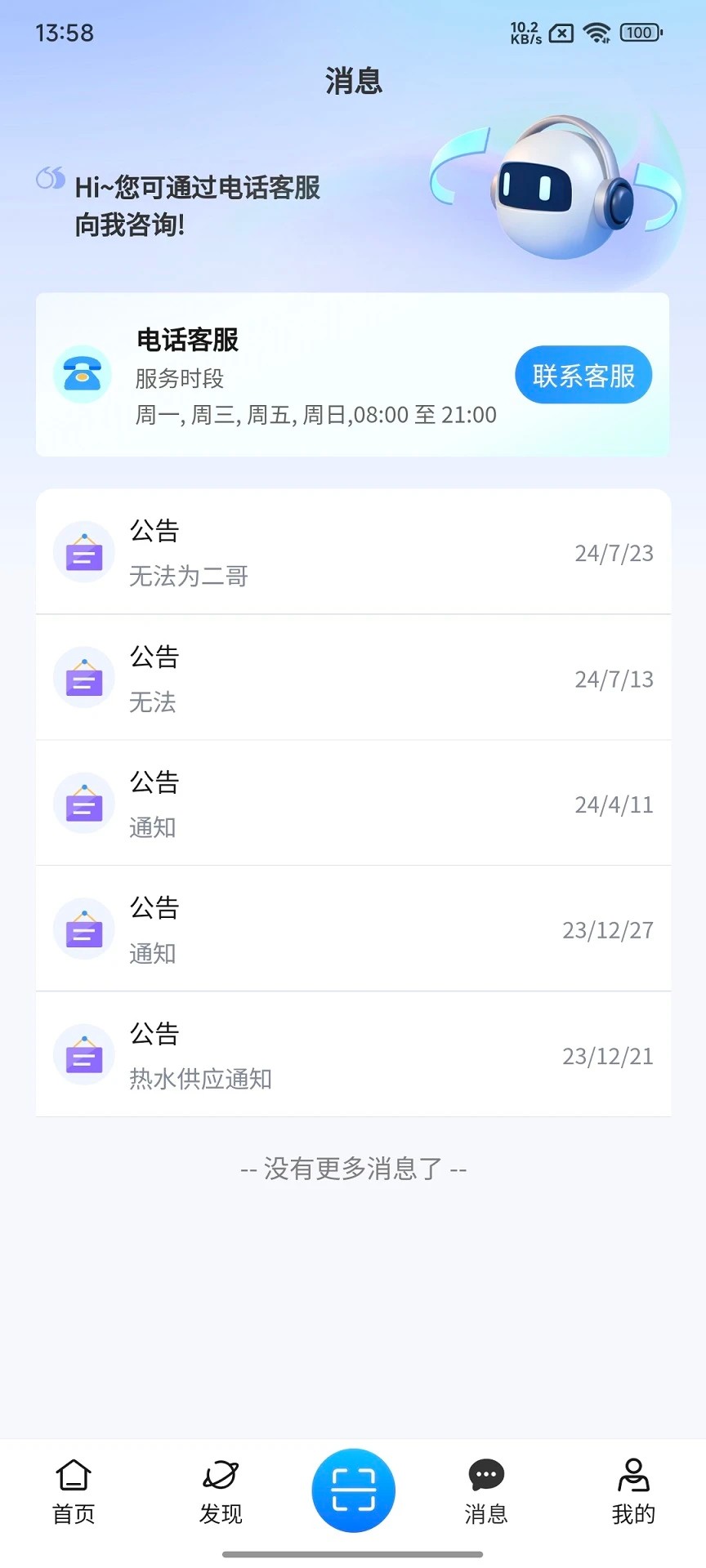Open announcement dated 24/7/23
The width and height of the screenshot is (706, 1568).
tap(353, 552)
